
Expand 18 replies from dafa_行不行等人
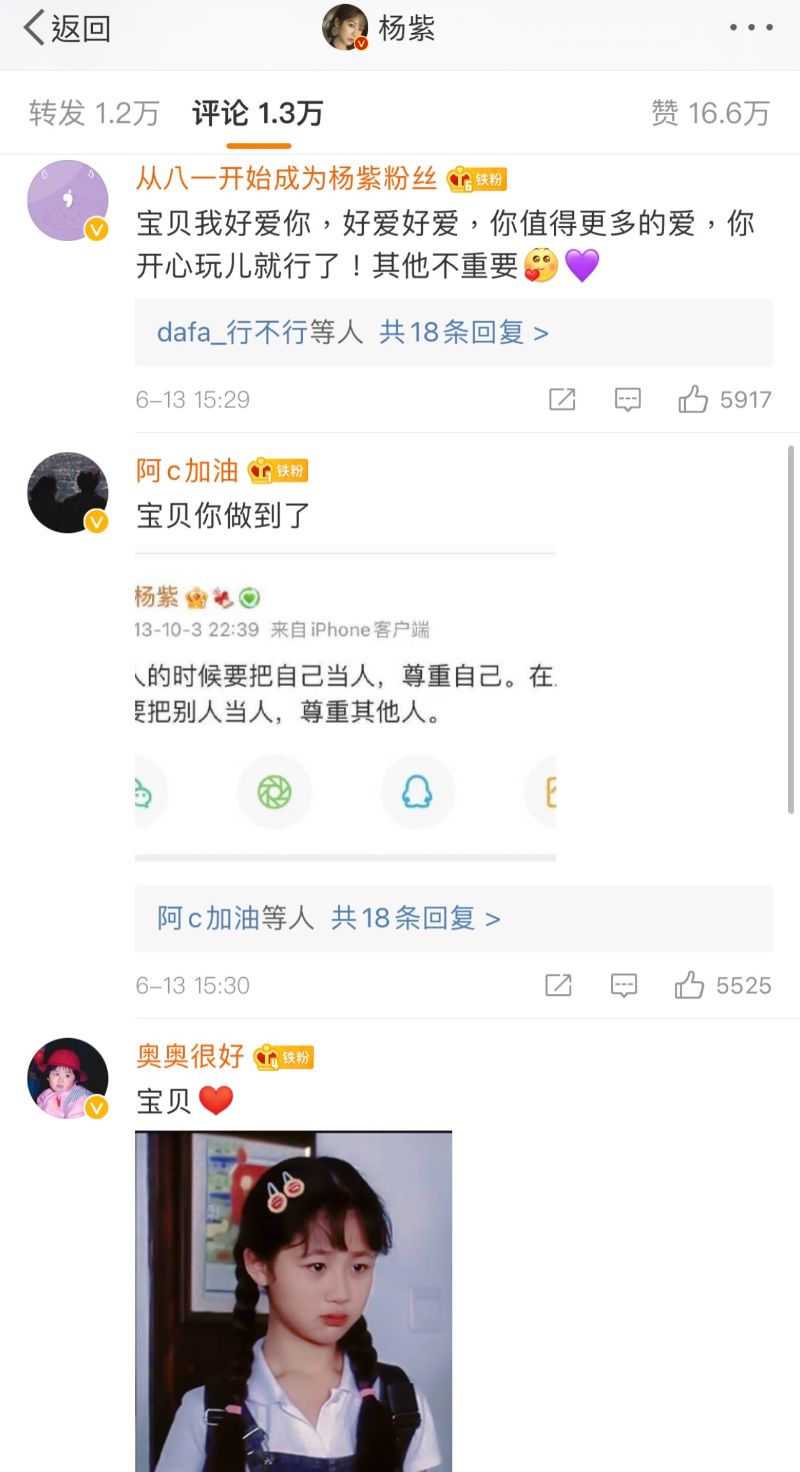click(x=353, y=333)
